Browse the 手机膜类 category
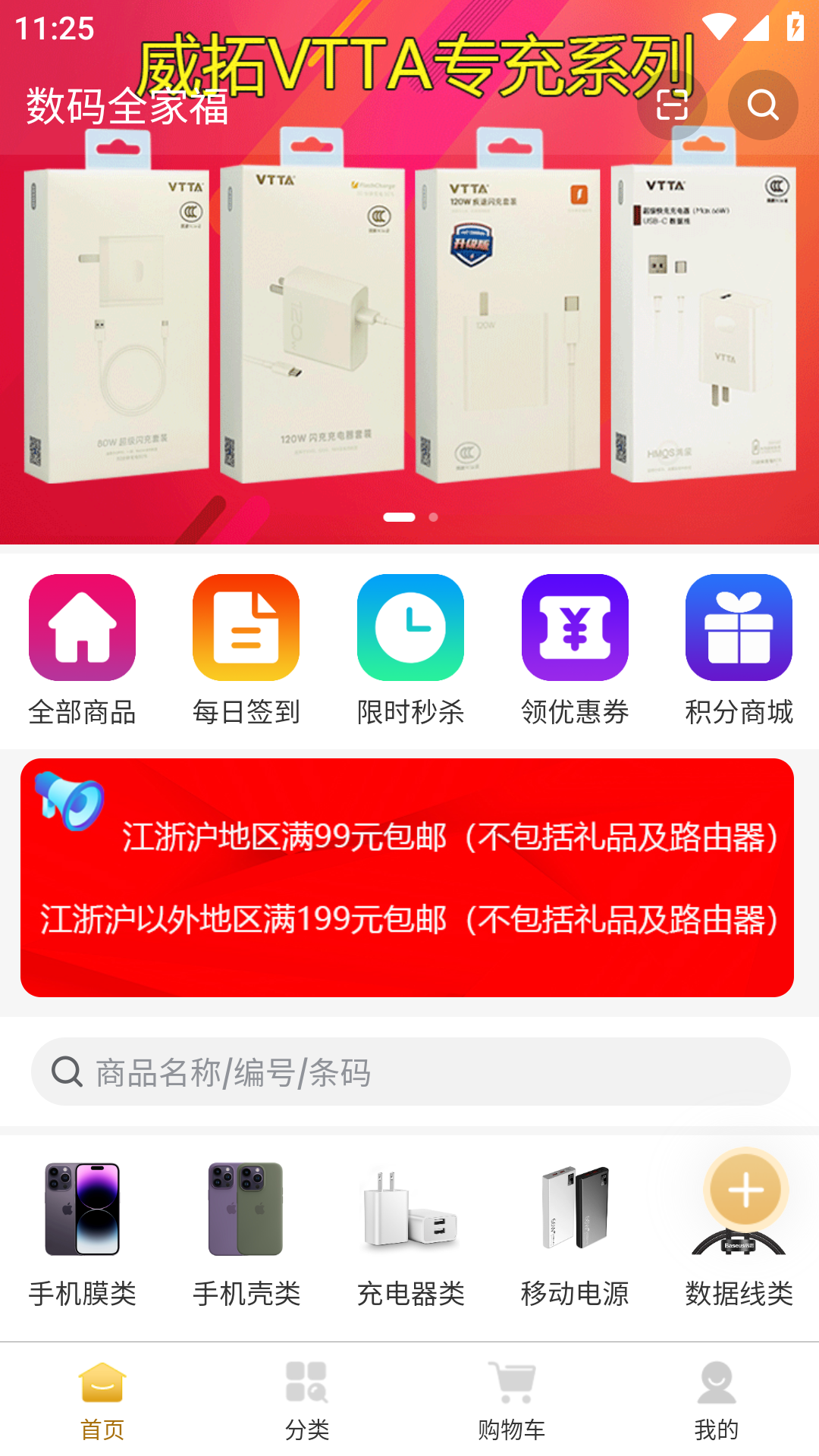 tap(82, 1232)
